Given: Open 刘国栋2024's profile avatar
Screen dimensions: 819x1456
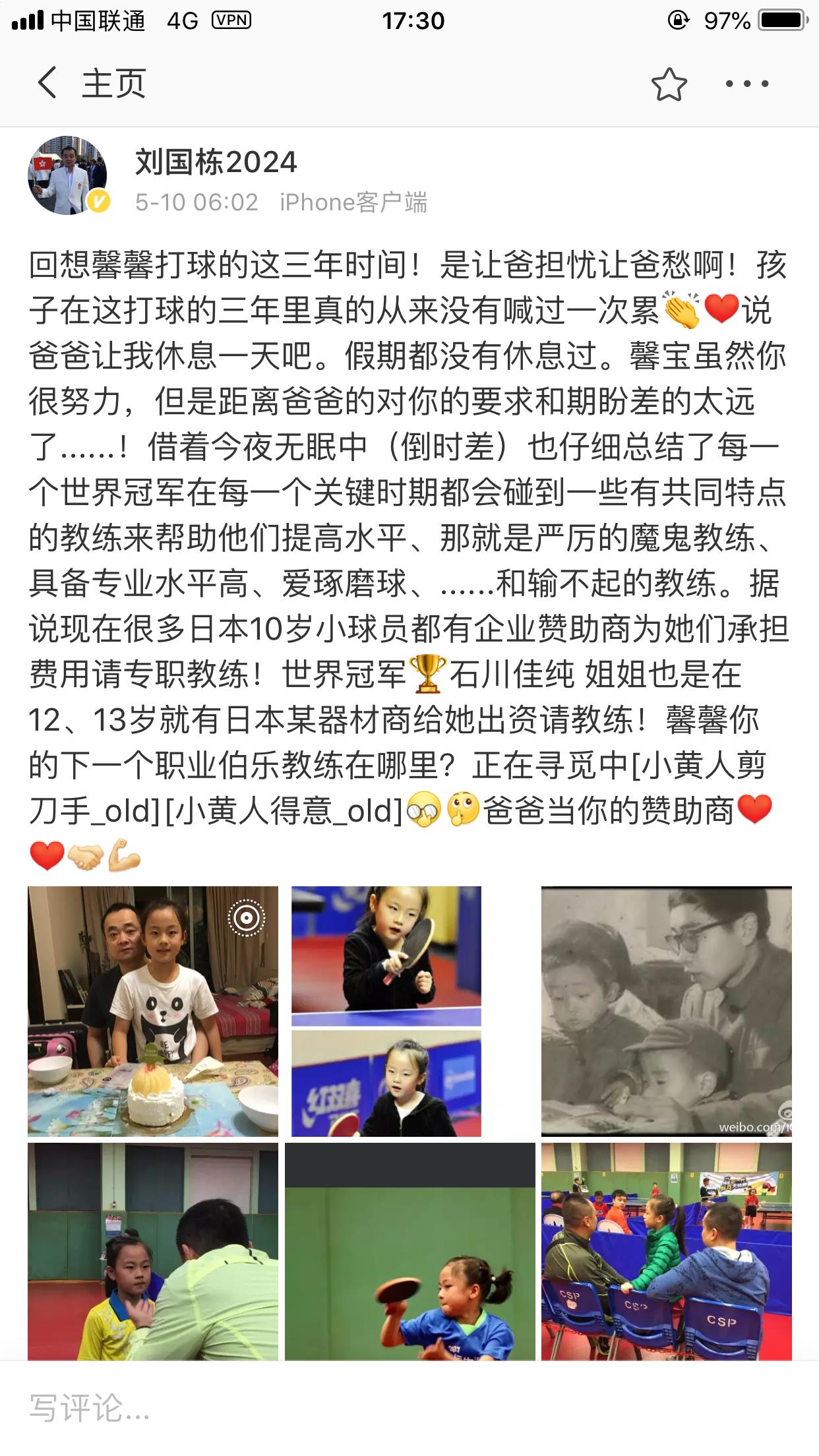Looking at the screenshot, I should (x=67, y=175).
